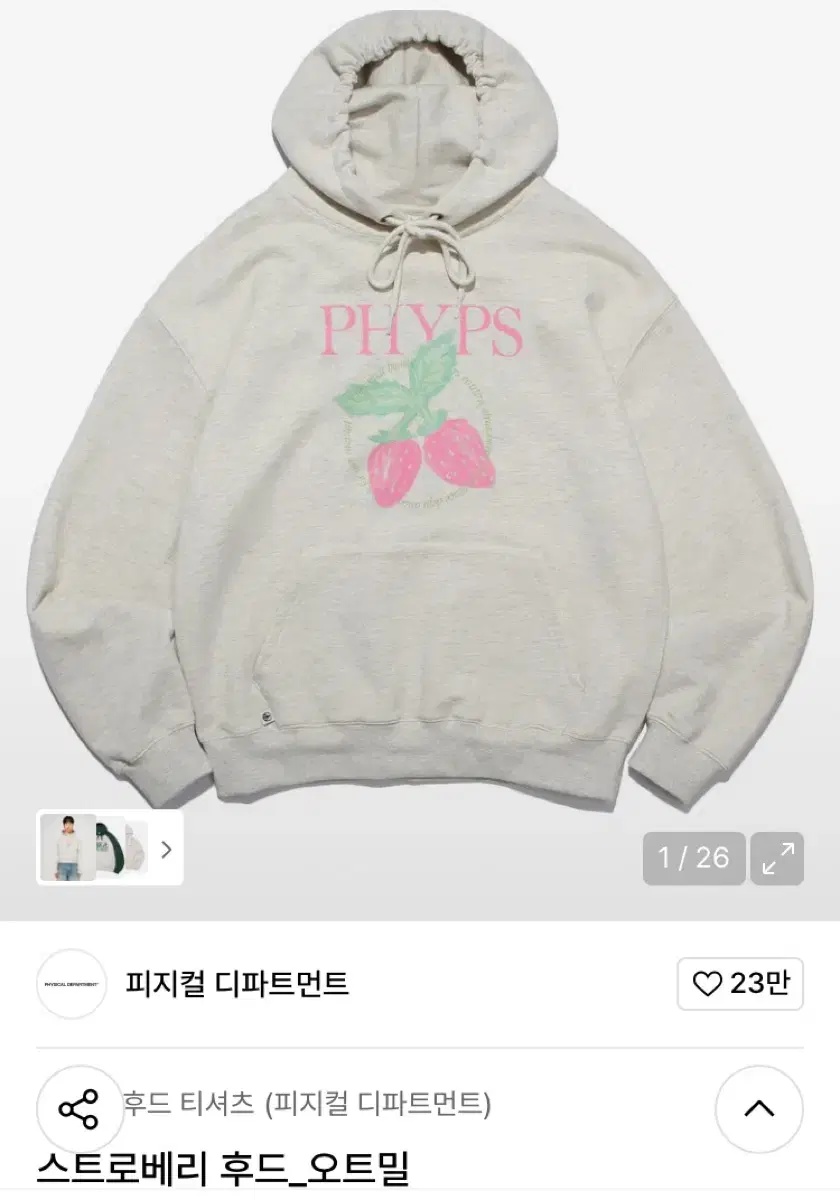This screenshot has width=840, height=1200.
Task: Open the 피지컬 디파트먼트 brand page
Action: 237,984
